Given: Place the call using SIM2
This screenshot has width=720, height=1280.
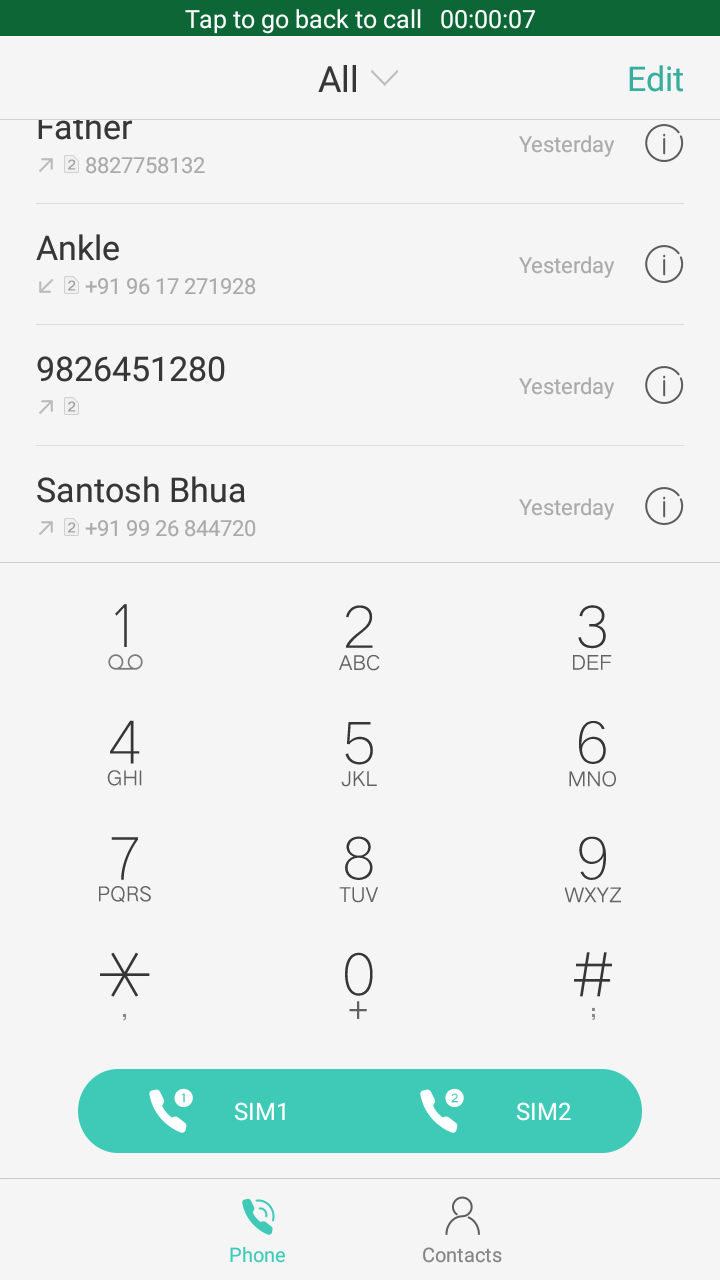Looking at the screenshot, I should 501,1111.
